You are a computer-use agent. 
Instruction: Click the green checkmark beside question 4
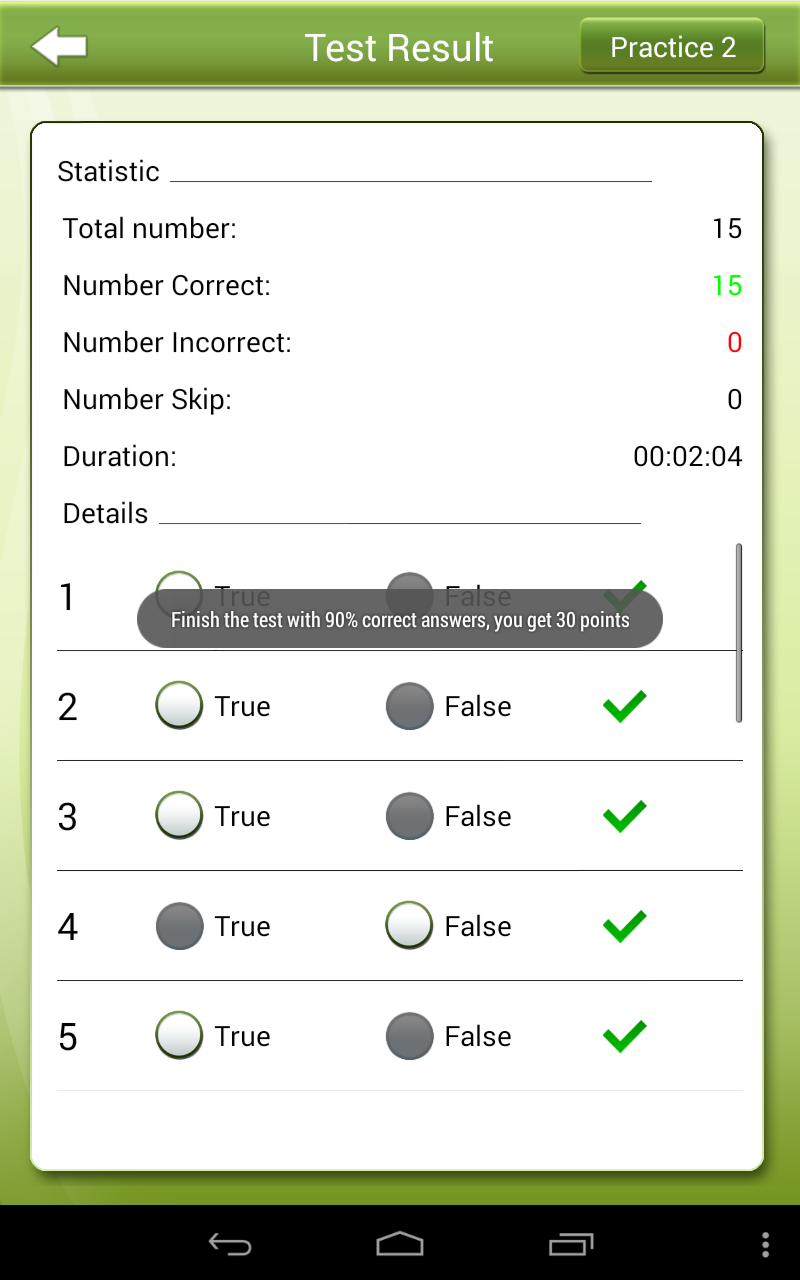click(x=623, y=926)
